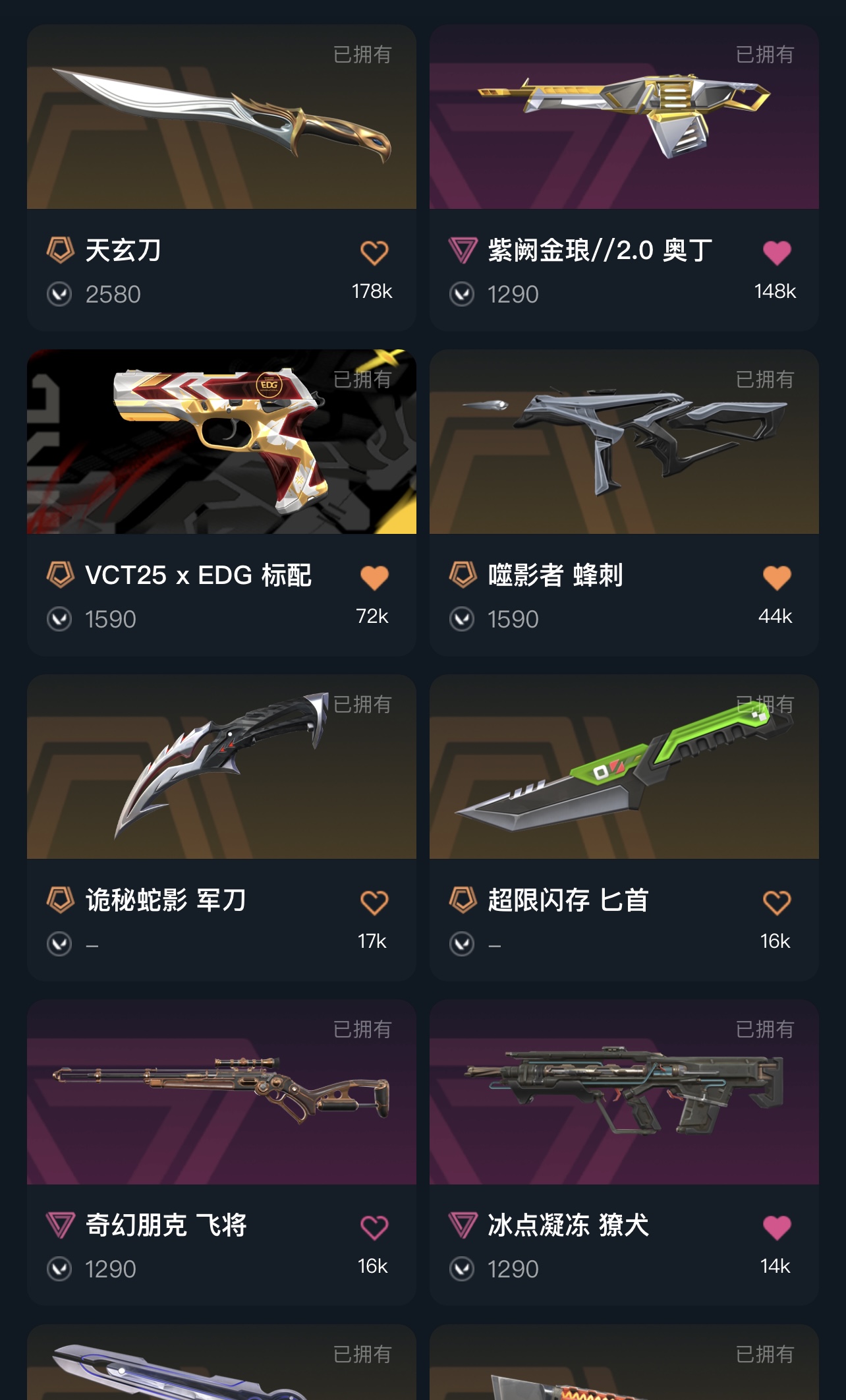Like the 奇幻朋克 飞将 skin
The width and height of the screenshot is (846, 1400).
(374, 1228)
